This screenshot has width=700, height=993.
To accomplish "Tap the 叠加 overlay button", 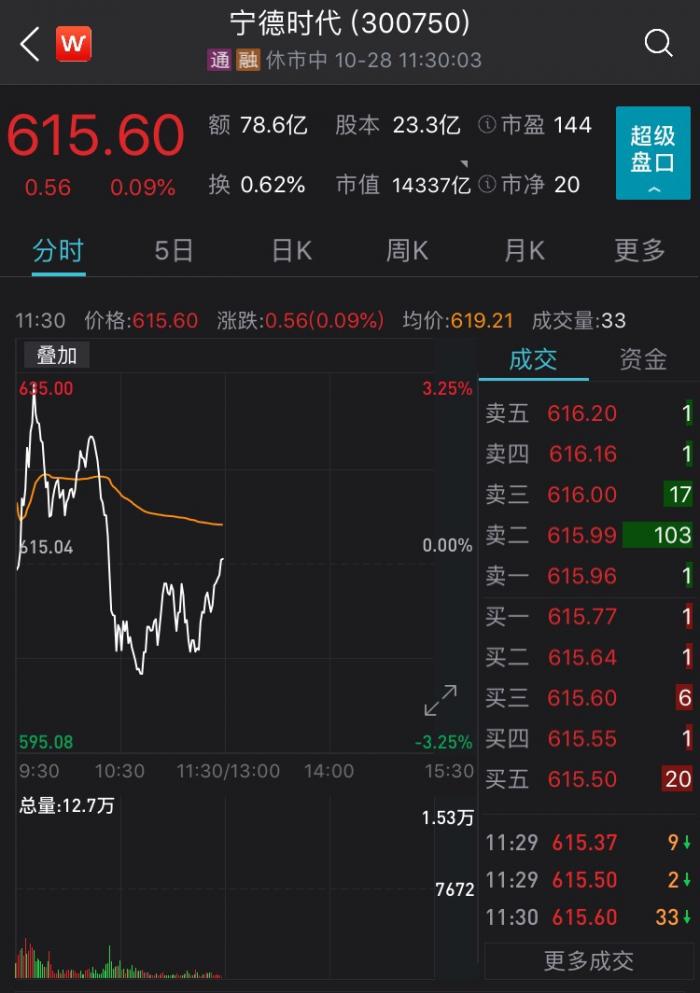I will 56,354.
